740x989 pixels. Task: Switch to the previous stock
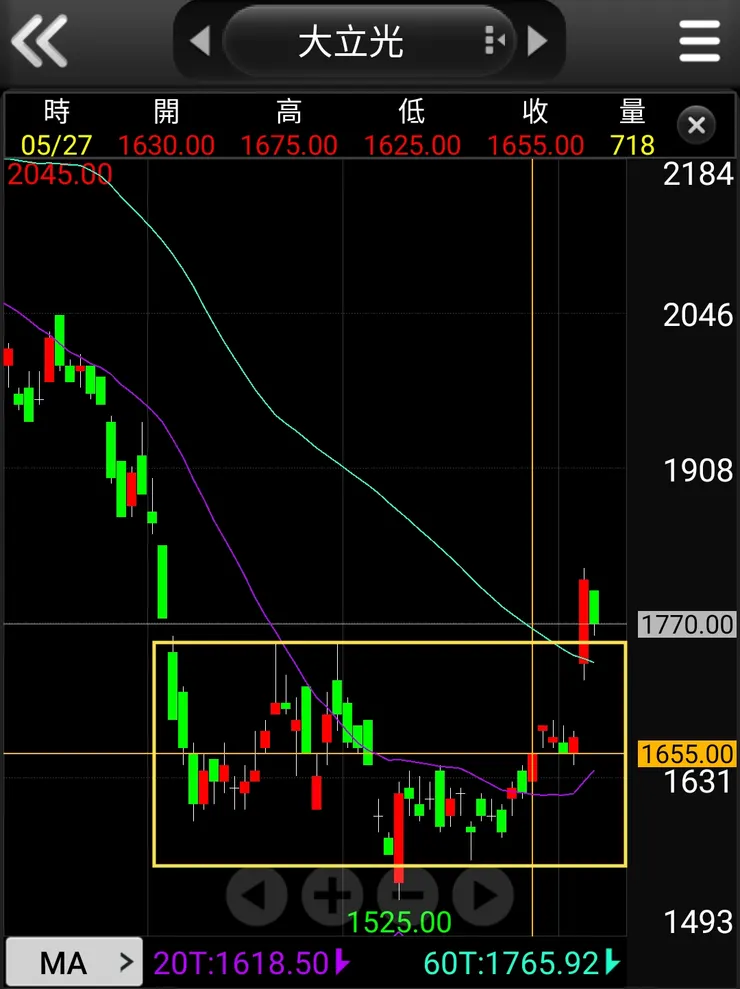click(200, 41)
